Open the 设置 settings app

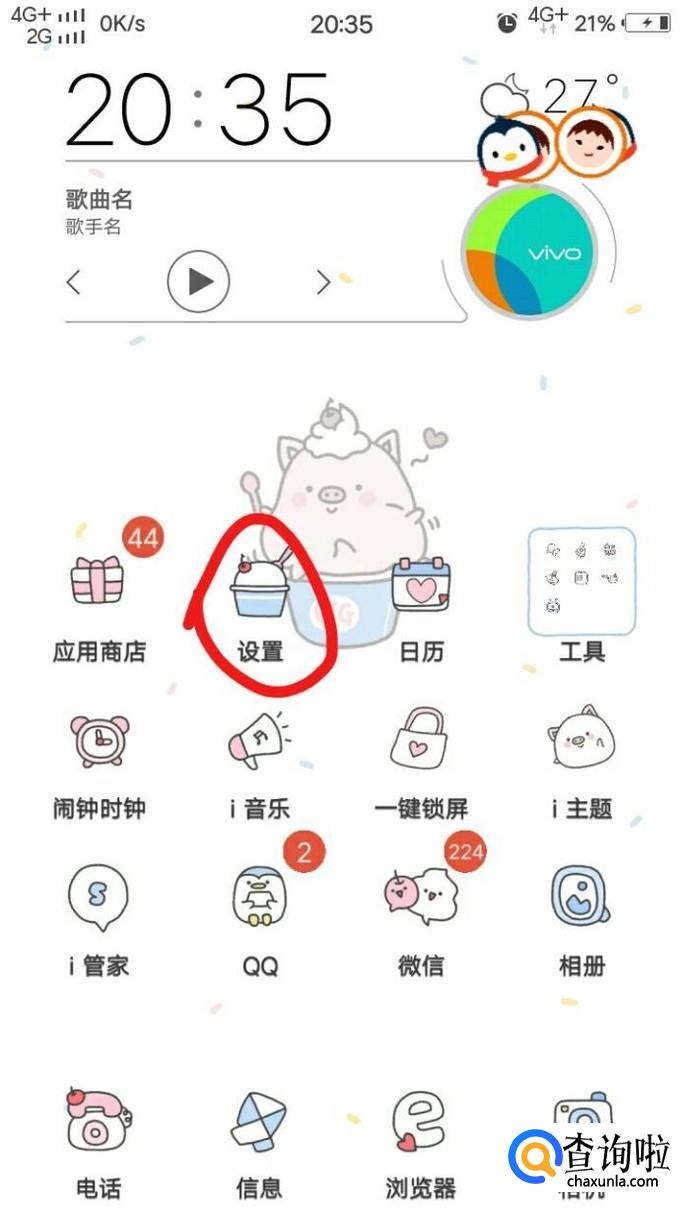coord(260,590)
